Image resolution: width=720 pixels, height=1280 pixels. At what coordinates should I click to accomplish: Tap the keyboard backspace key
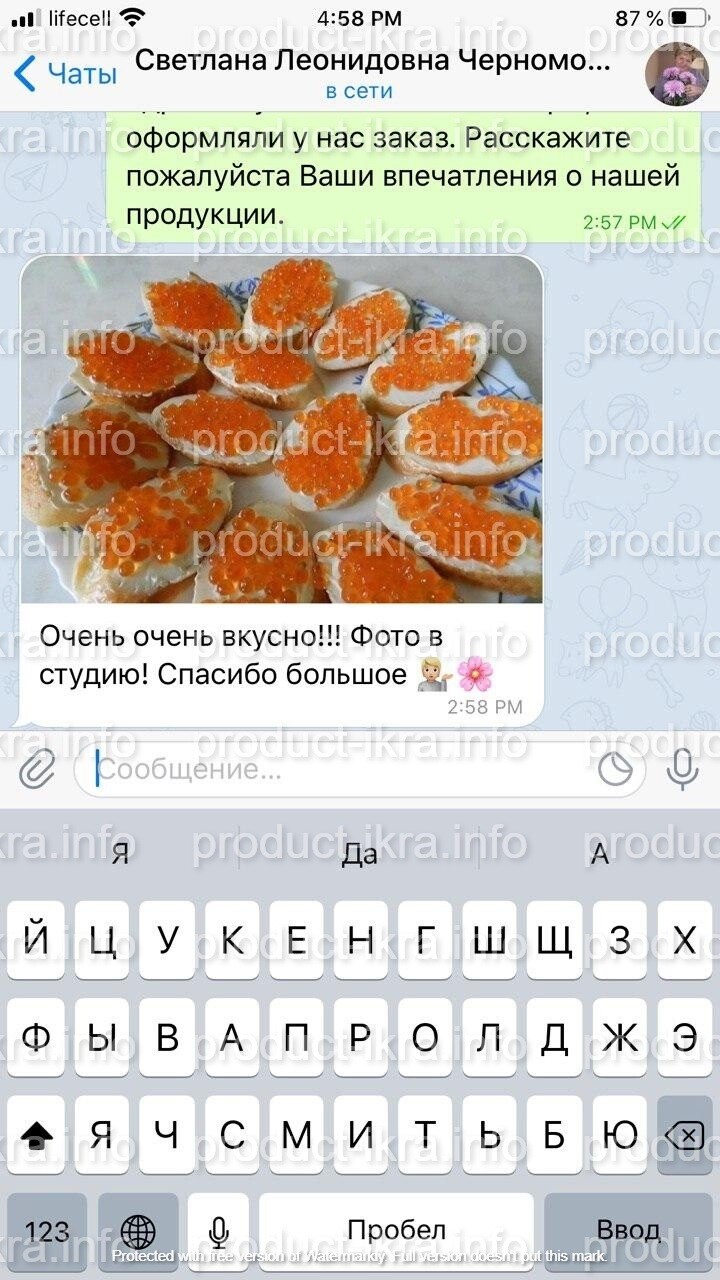[x=684, y=1134]
